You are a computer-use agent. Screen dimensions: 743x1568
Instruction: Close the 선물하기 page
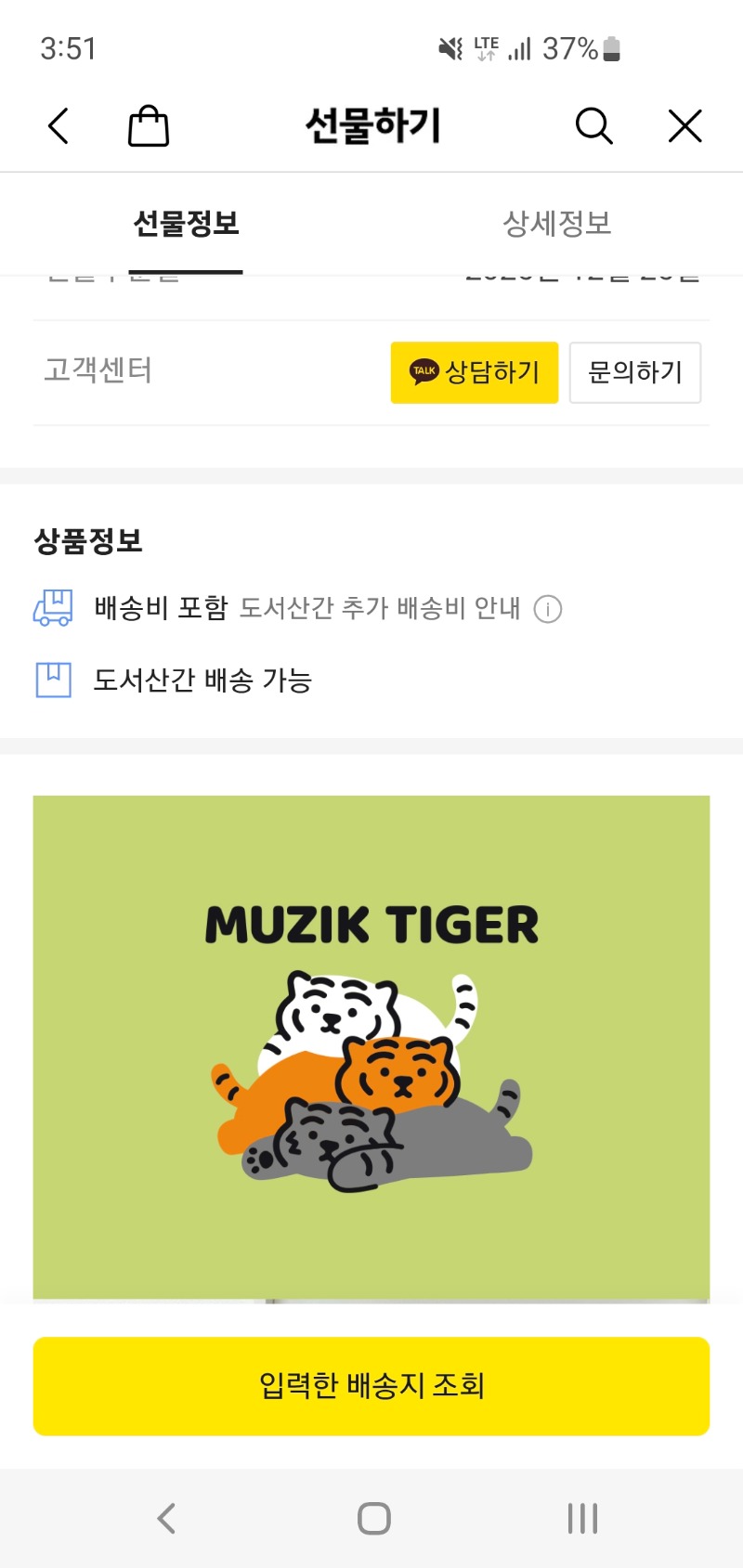point(685,126)
